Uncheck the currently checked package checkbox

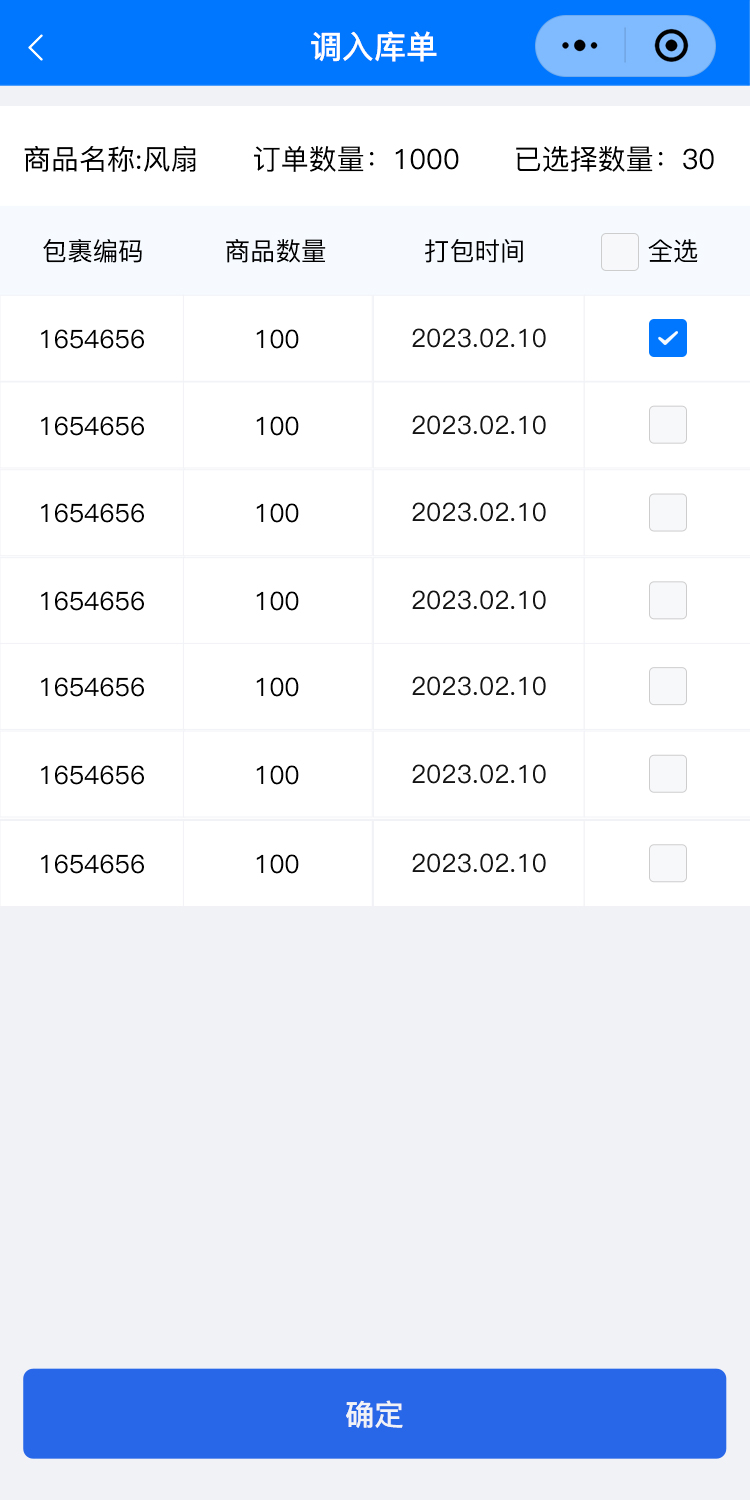pos(668,338)
